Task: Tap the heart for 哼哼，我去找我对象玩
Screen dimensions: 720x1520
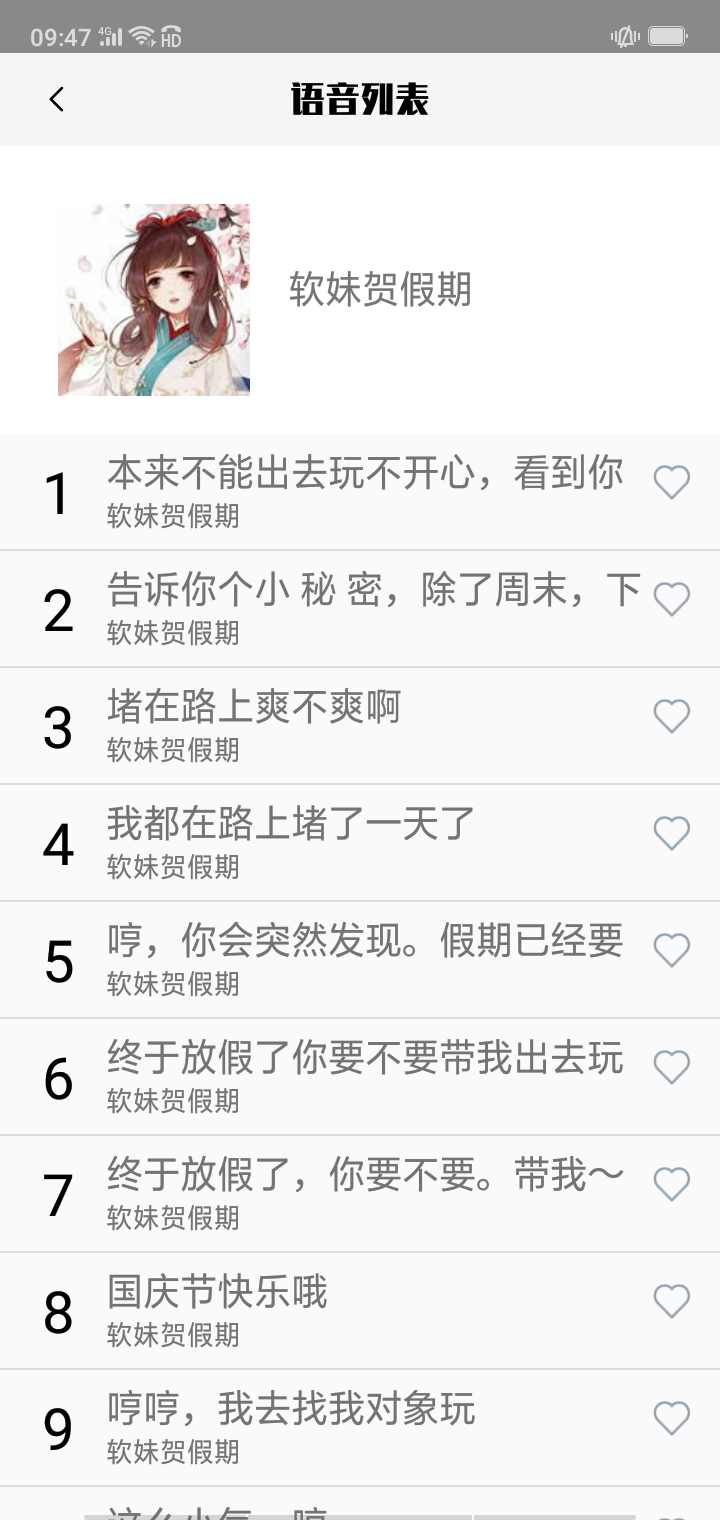Action: 671,1417
